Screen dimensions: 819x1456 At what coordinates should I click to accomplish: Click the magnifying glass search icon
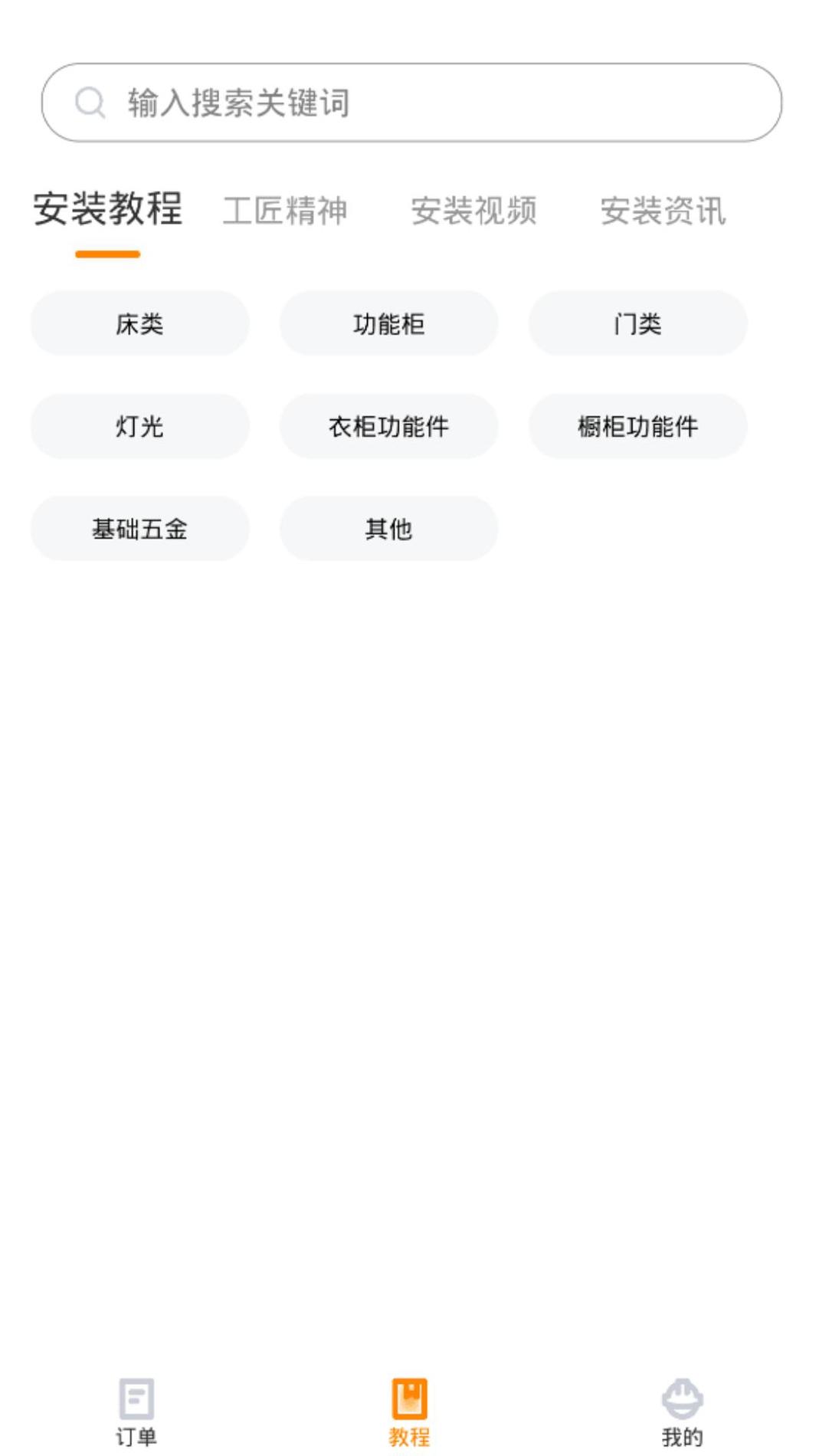[x=90, y=102]
